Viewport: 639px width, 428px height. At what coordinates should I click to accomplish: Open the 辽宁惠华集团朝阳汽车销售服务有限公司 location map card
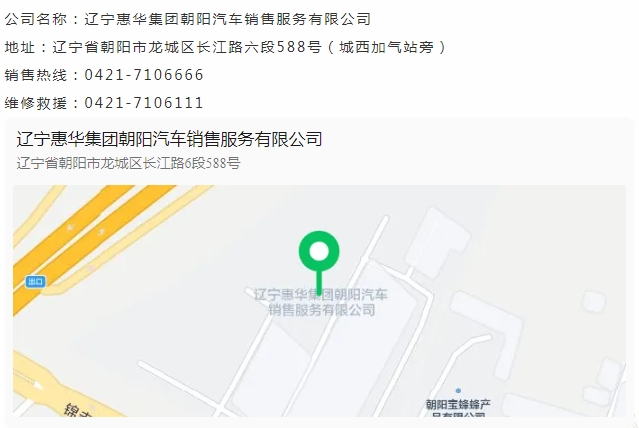170,139
